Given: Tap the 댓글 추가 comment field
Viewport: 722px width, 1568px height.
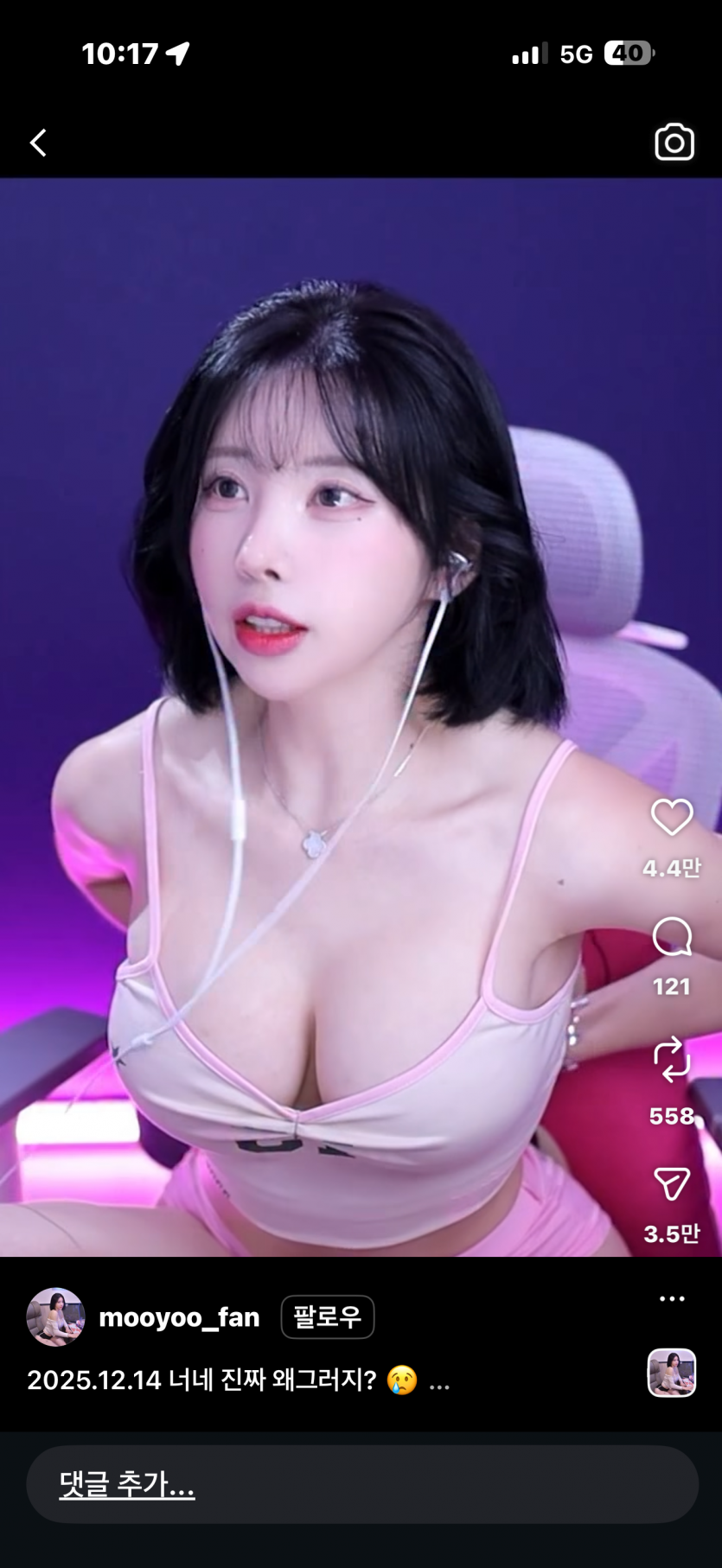Looking at the screenshot, I should pyautogui.click(x=361, y=1484).
